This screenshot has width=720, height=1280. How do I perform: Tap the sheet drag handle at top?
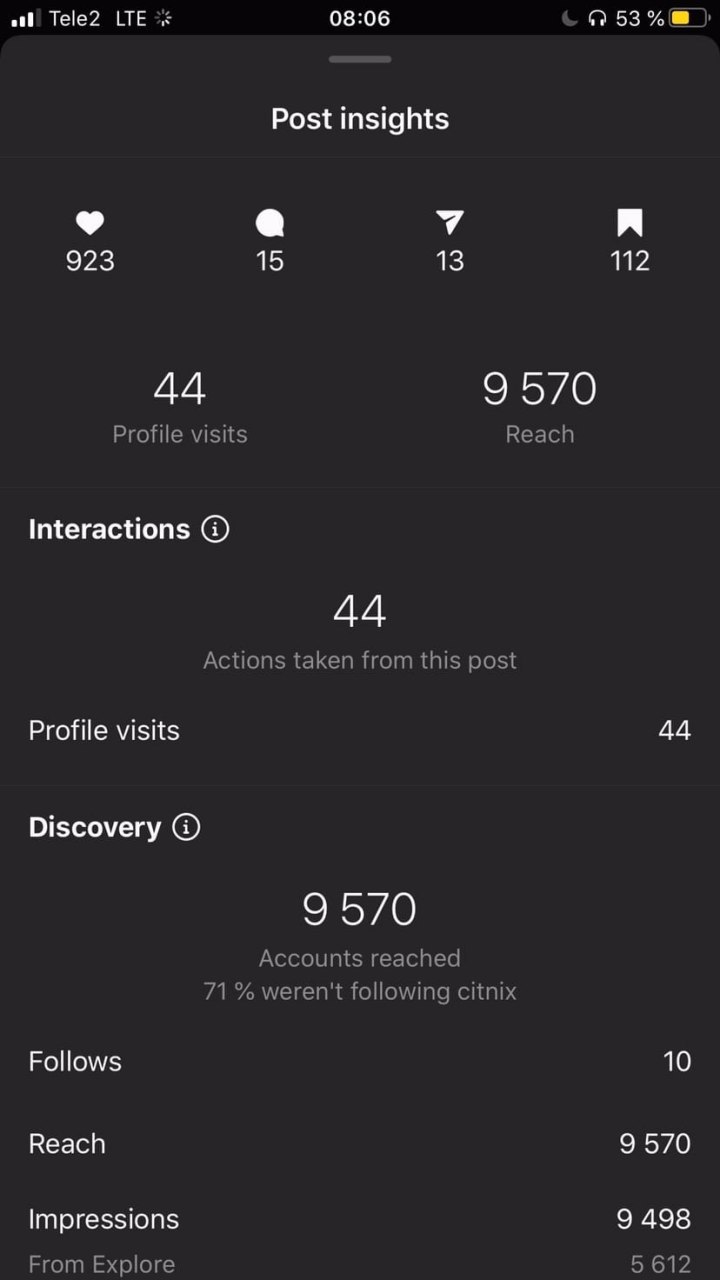[360, 59]
